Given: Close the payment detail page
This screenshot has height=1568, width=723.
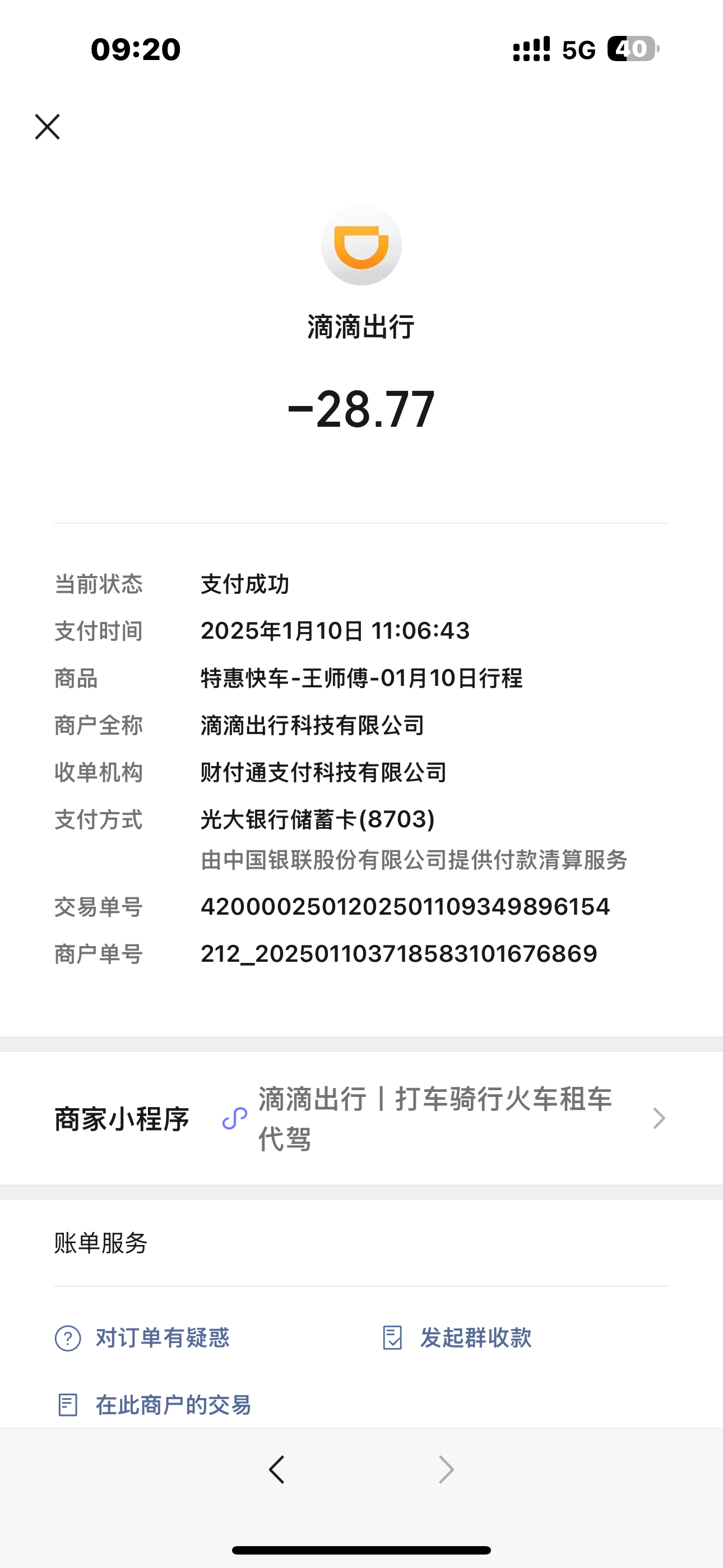Looking at the screenshot, I should 48,127.
